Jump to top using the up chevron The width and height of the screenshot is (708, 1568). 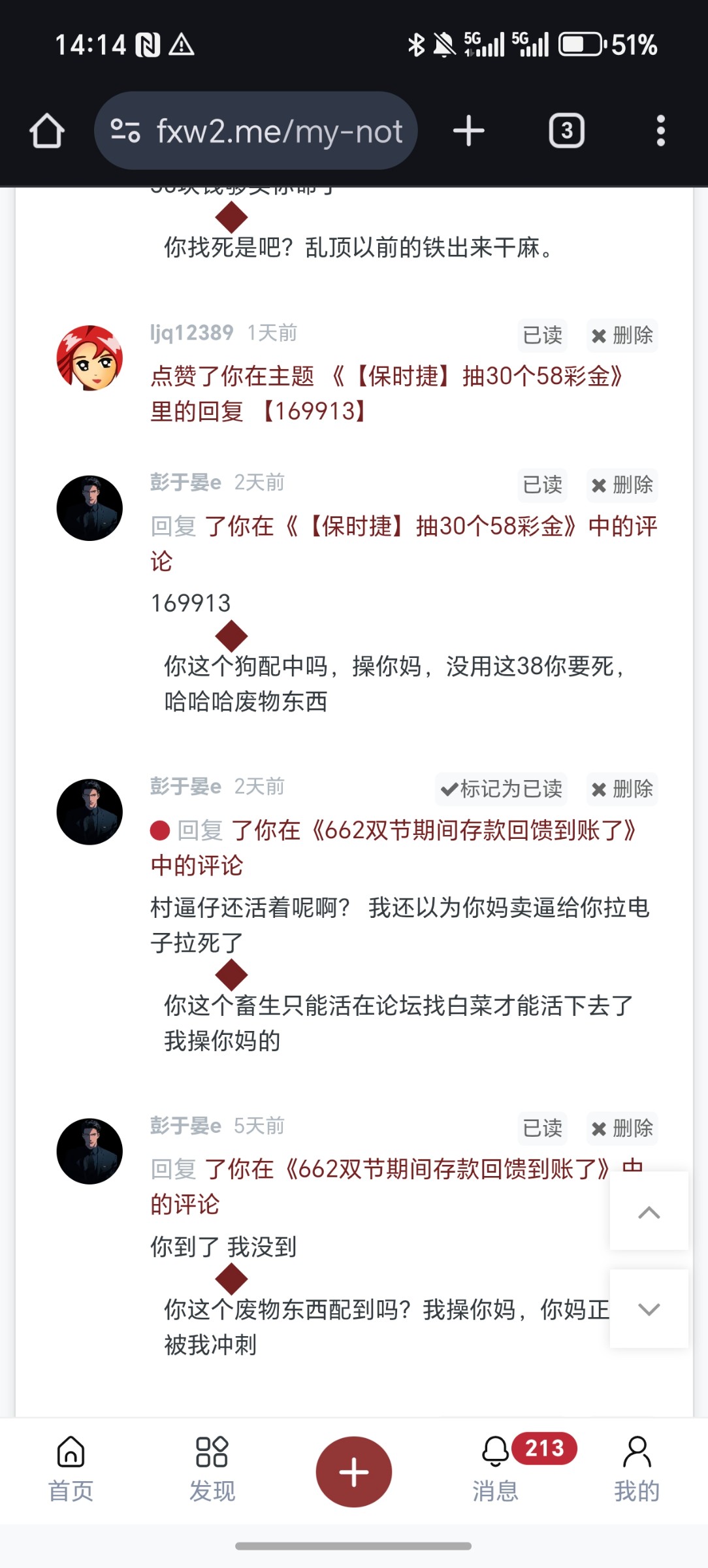[x=648, y=1211]
